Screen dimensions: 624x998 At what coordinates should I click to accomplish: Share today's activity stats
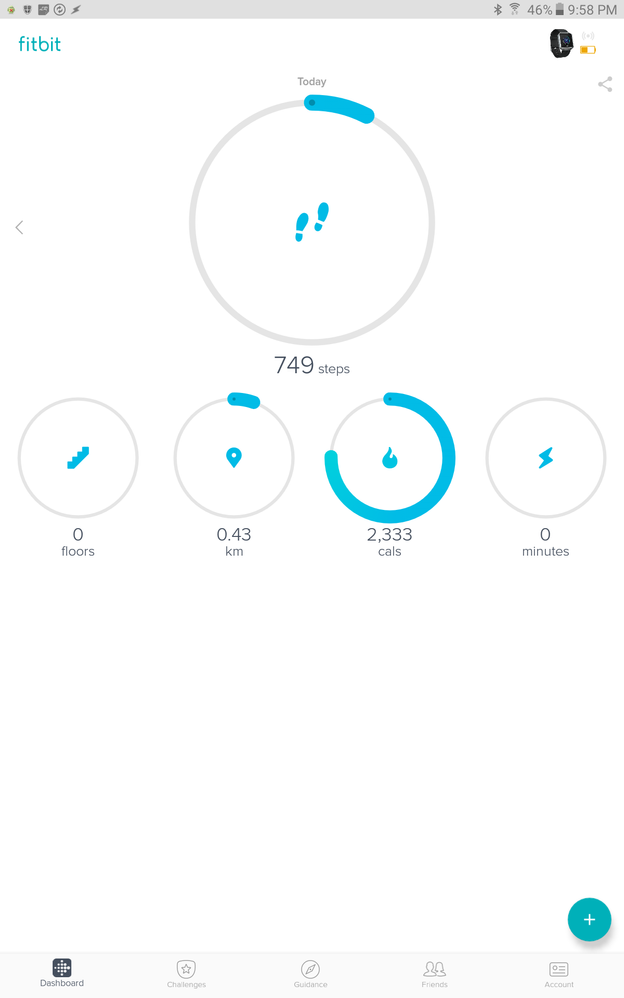605,84
